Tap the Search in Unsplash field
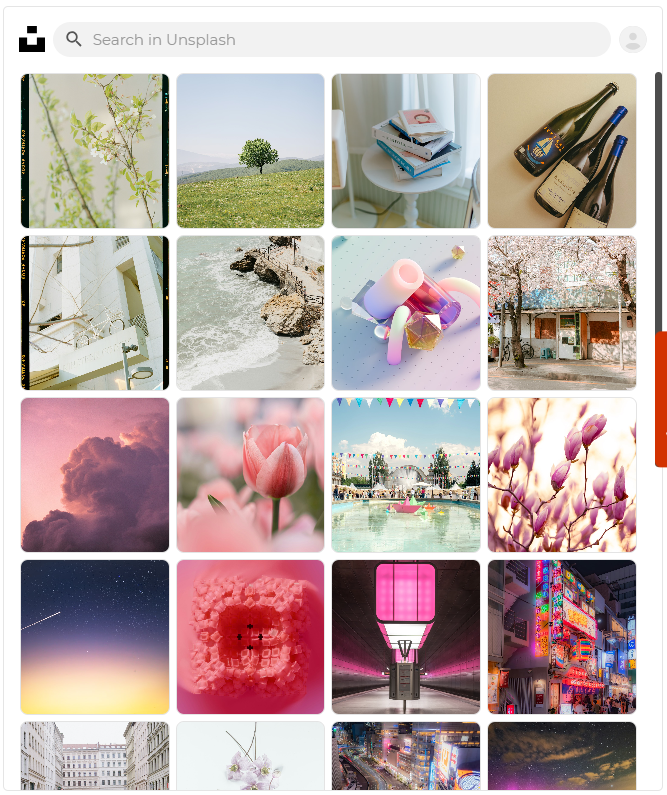This screenshot has width=667, height=795. coord(330,40)
